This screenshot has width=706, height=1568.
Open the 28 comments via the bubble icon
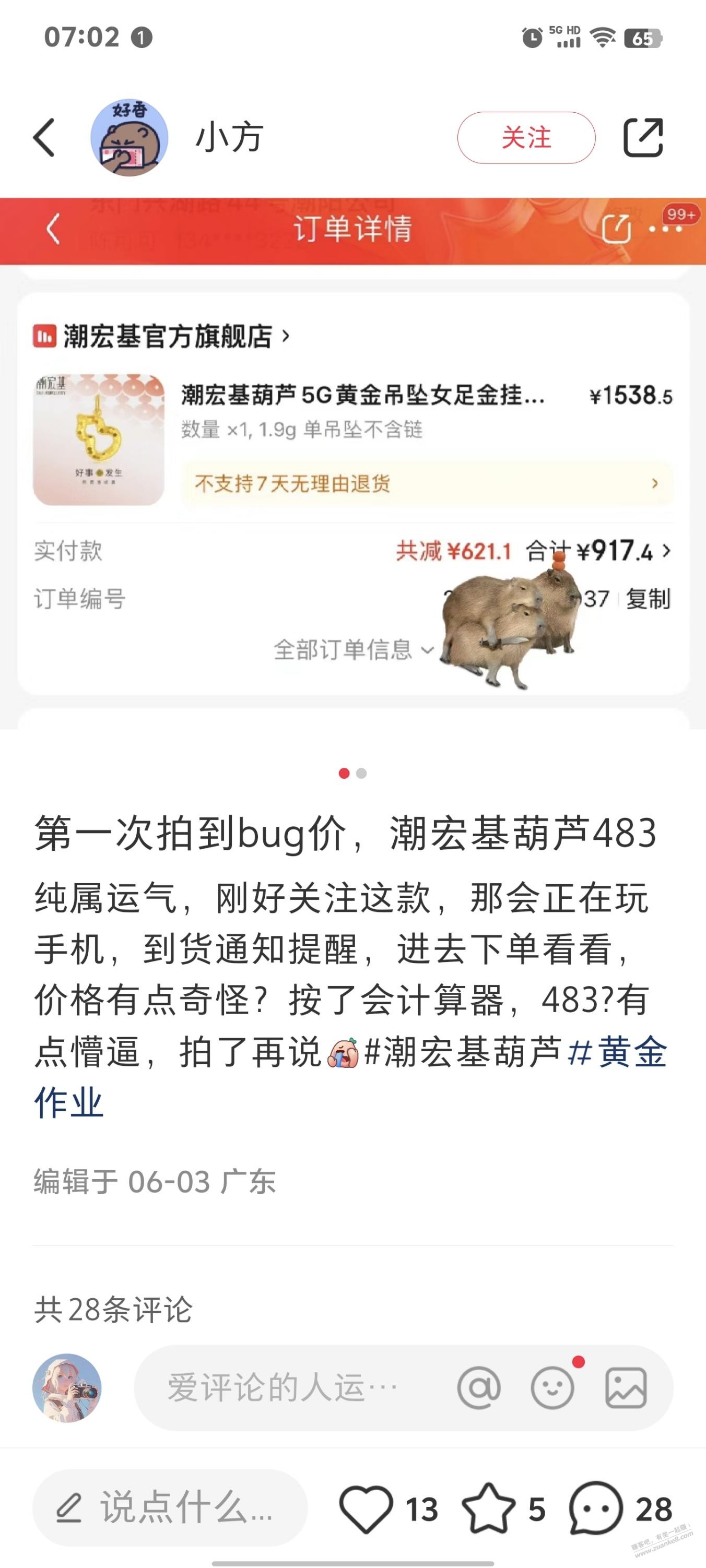point(596,1509)
